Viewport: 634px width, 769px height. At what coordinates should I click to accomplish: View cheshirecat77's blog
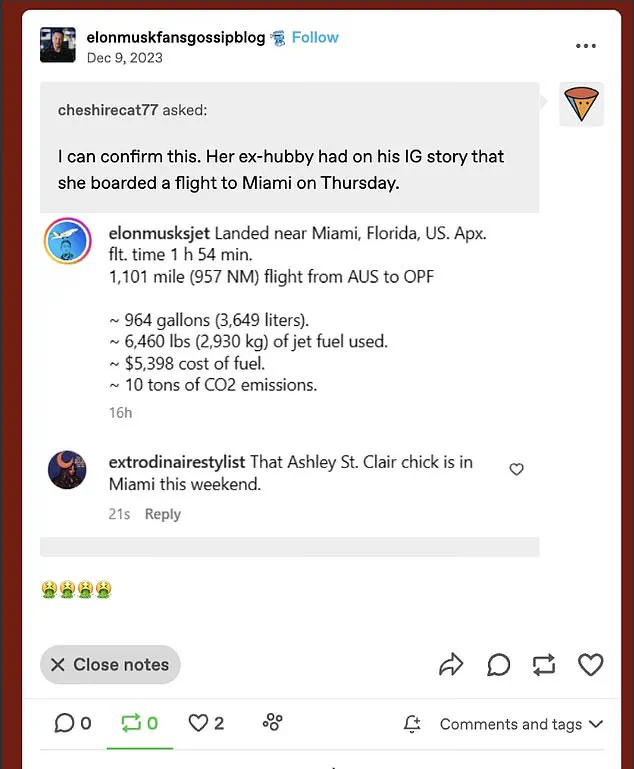click(108, 110)
